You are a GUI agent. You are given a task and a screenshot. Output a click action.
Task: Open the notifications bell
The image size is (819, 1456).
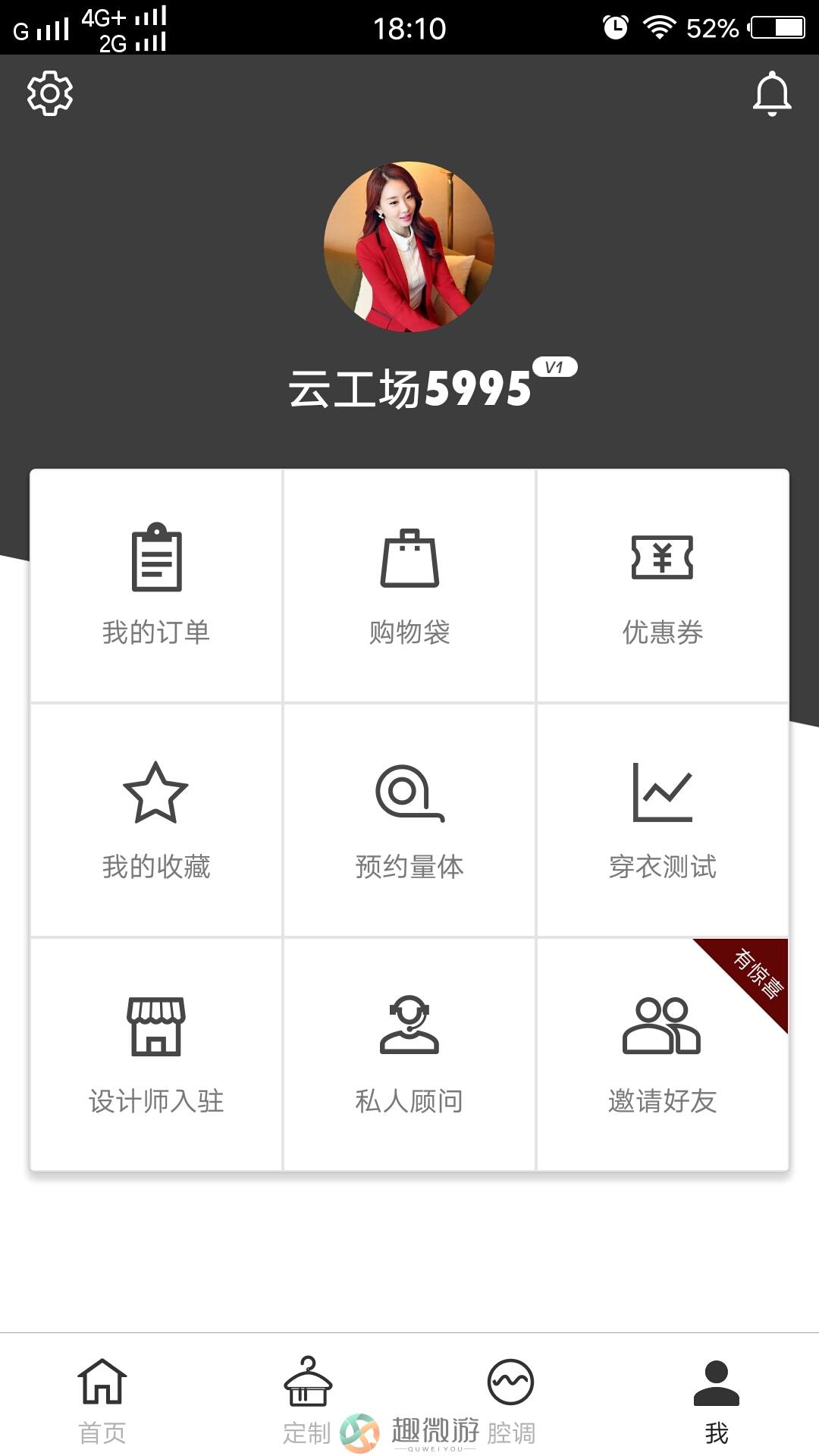[x=771, y=93]
